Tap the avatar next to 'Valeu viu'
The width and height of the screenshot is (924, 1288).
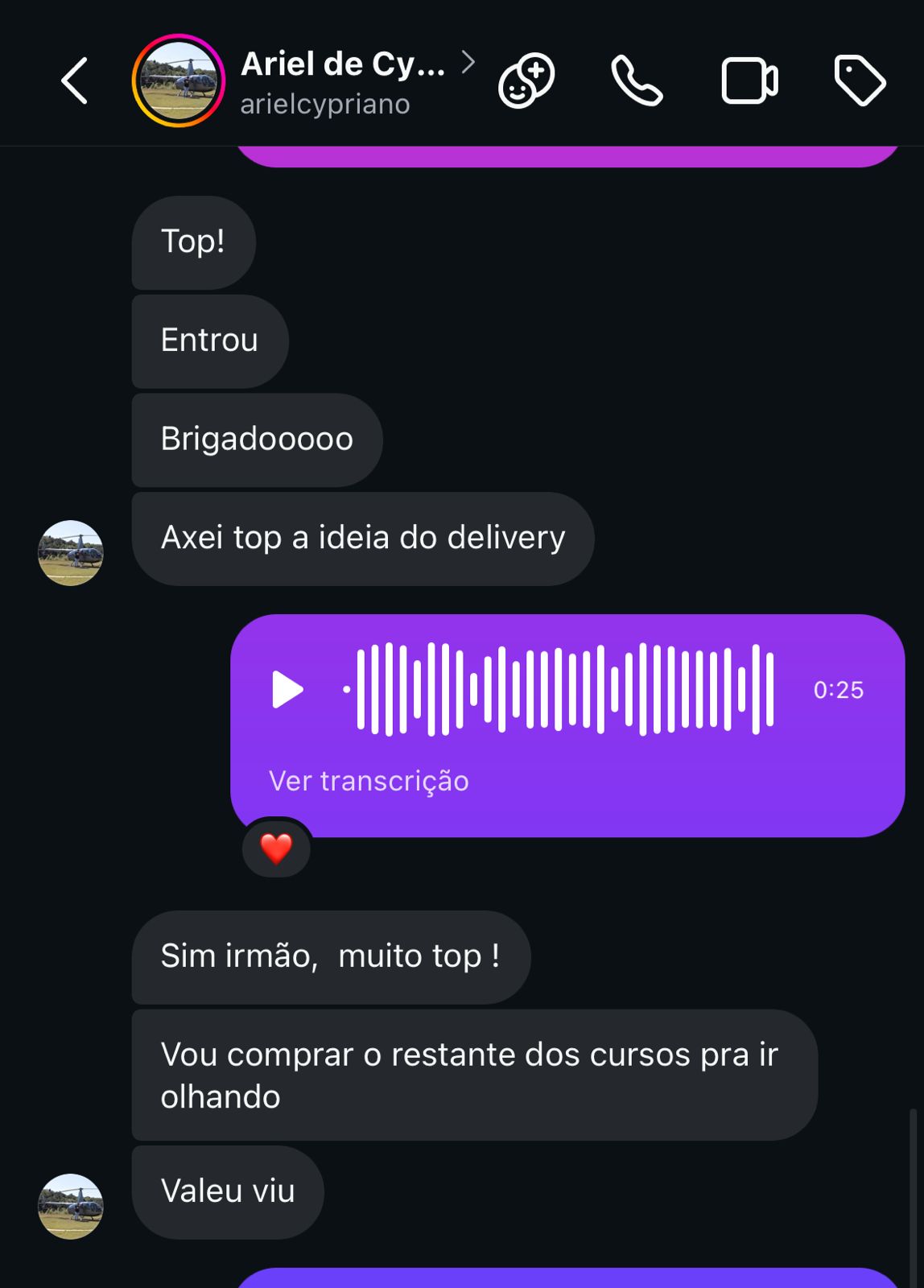pyautogui.click(x=71, y=1204)
